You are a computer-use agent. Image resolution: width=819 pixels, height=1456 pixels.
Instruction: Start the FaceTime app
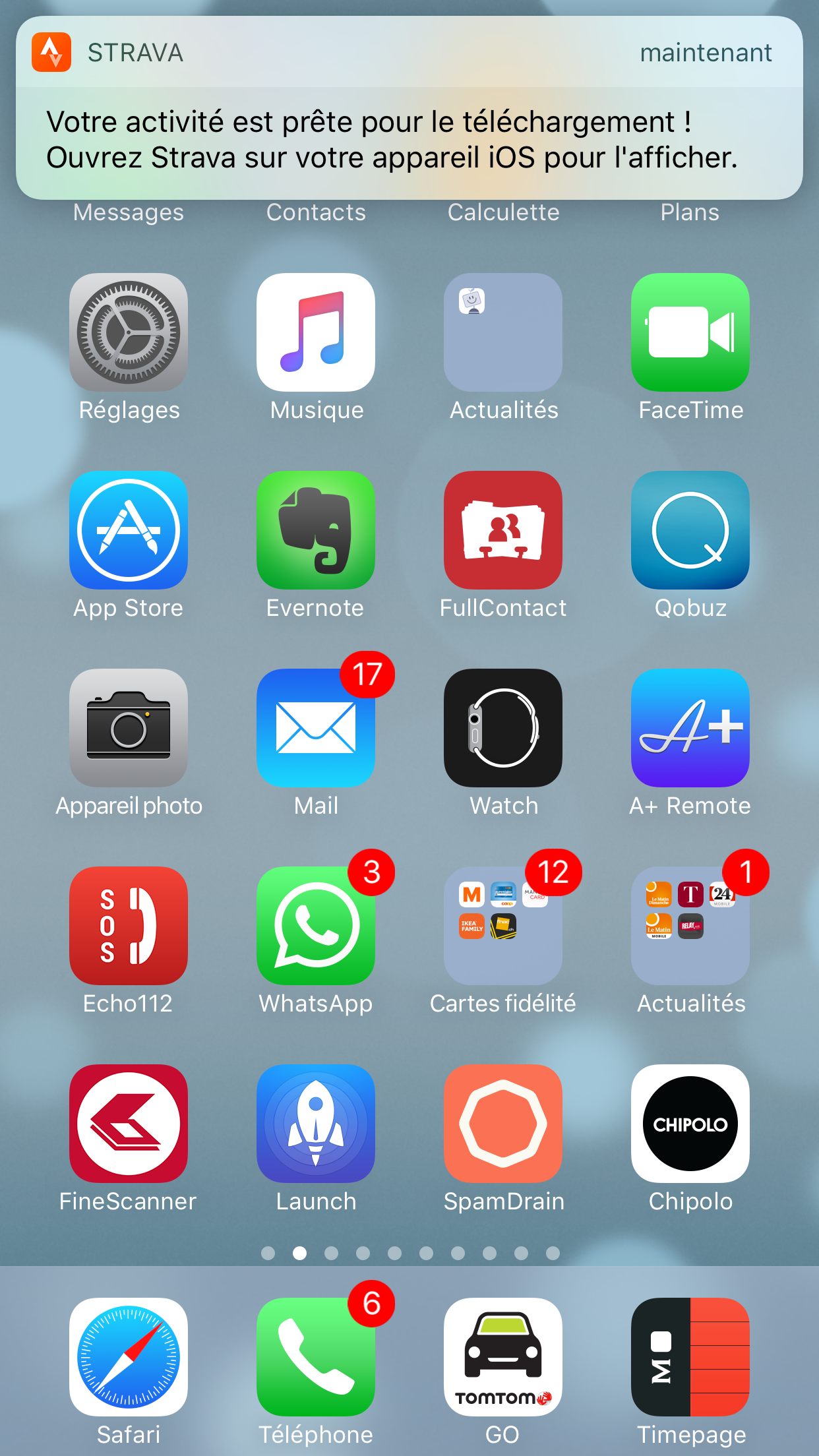pos(690,332)
